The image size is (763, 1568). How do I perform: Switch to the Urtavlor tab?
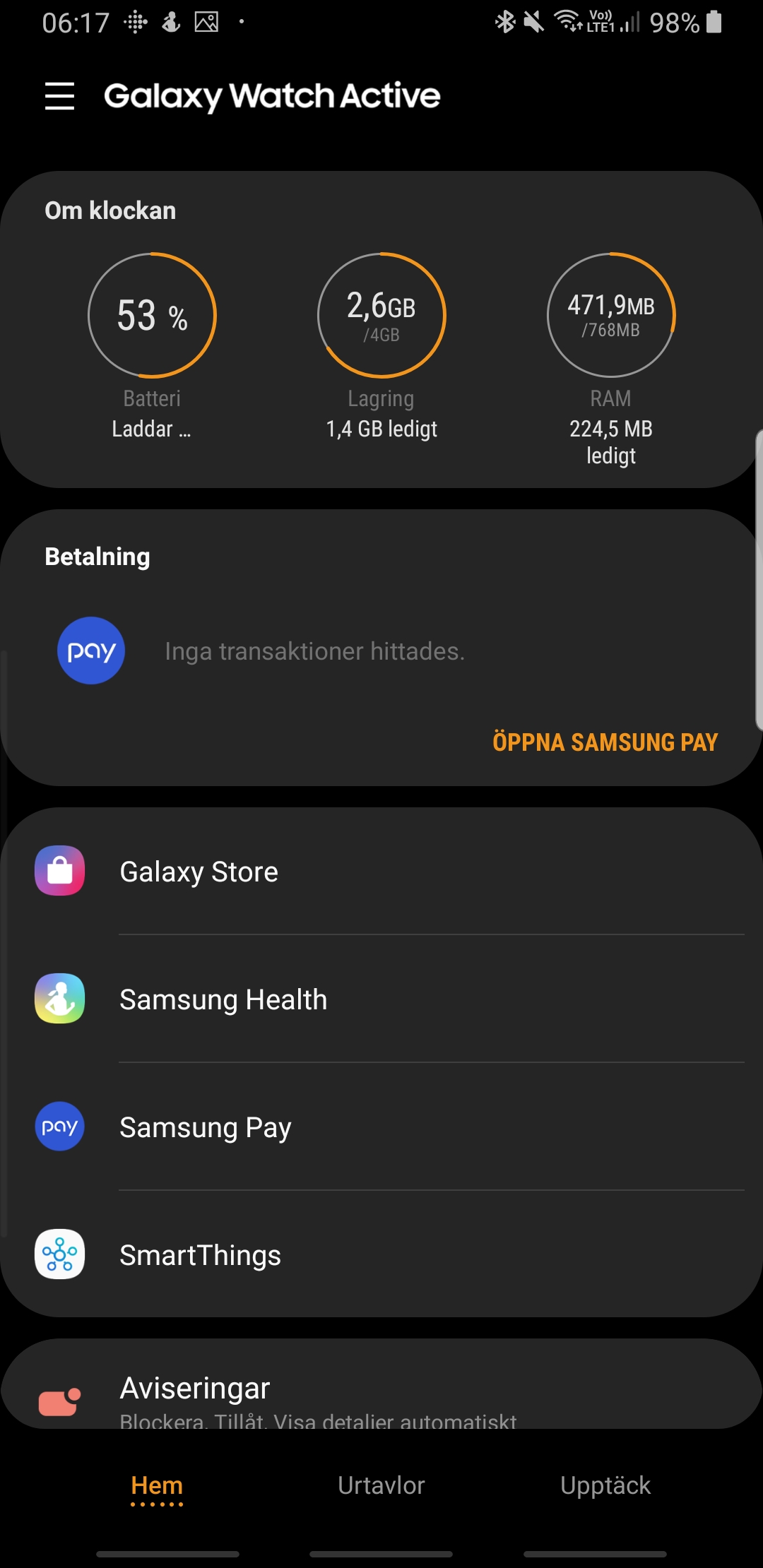tap(381, 1485)
